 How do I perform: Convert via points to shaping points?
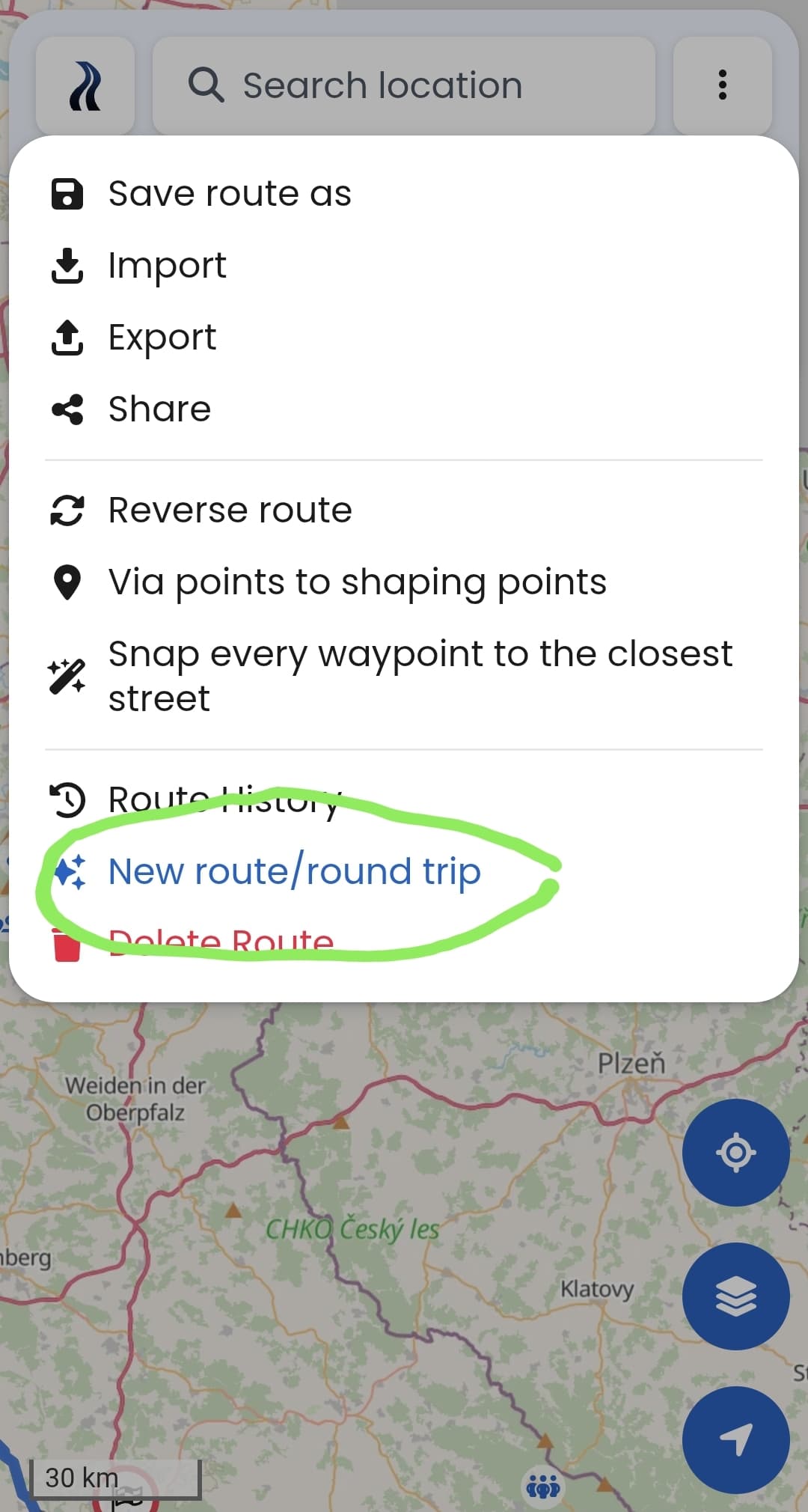pos(404,582)
